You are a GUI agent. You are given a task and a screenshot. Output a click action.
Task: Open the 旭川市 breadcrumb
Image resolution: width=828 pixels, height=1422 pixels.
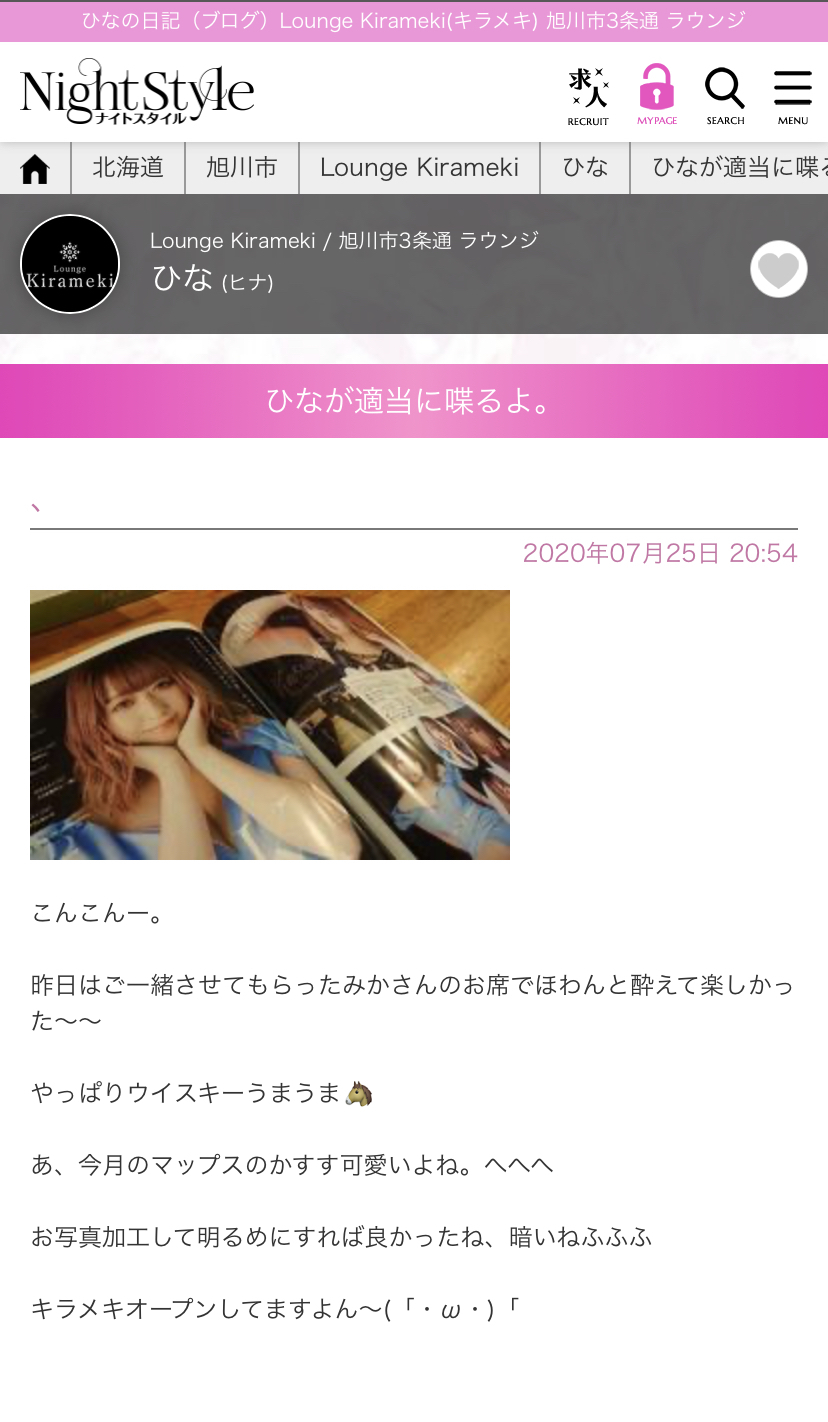click(242, 168)
